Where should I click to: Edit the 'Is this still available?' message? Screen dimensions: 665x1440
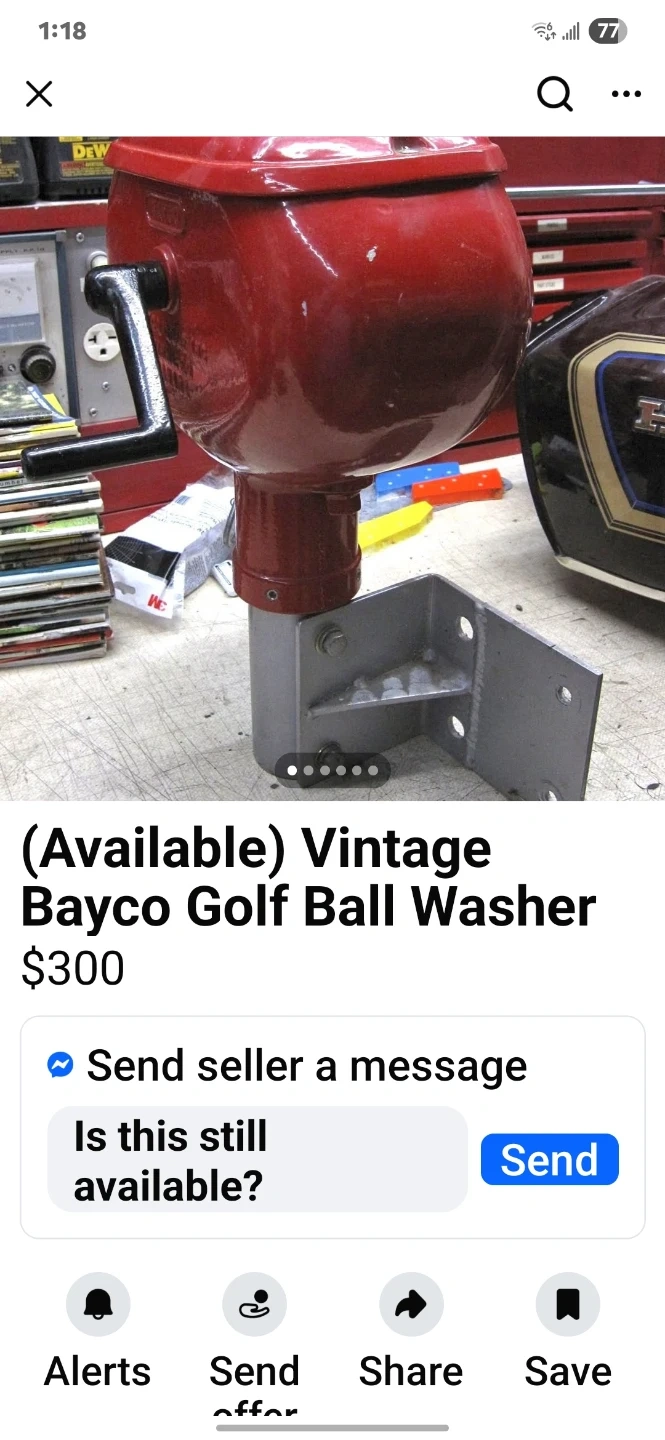coord(257,1159)
